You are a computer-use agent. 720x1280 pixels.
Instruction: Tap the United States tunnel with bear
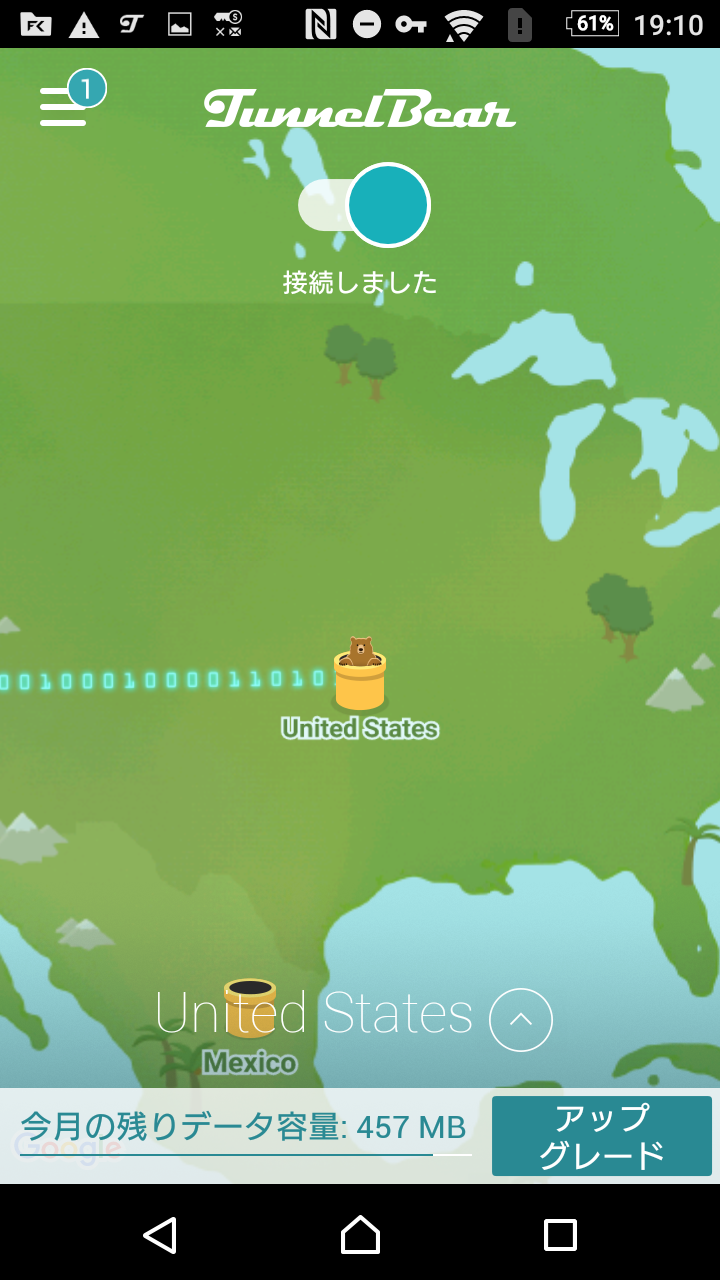tap(360, 674)
